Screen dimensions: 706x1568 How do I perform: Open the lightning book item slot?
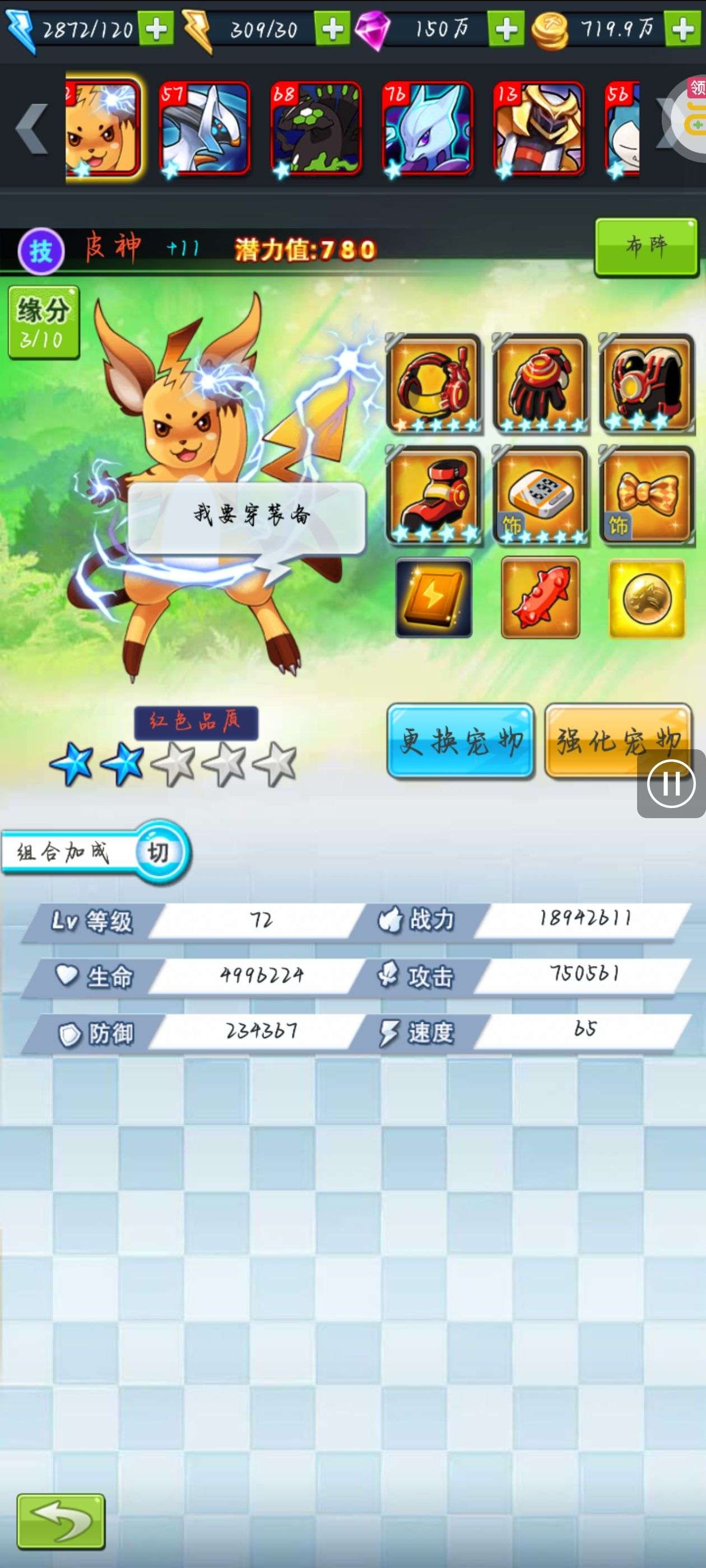point(434,598)
